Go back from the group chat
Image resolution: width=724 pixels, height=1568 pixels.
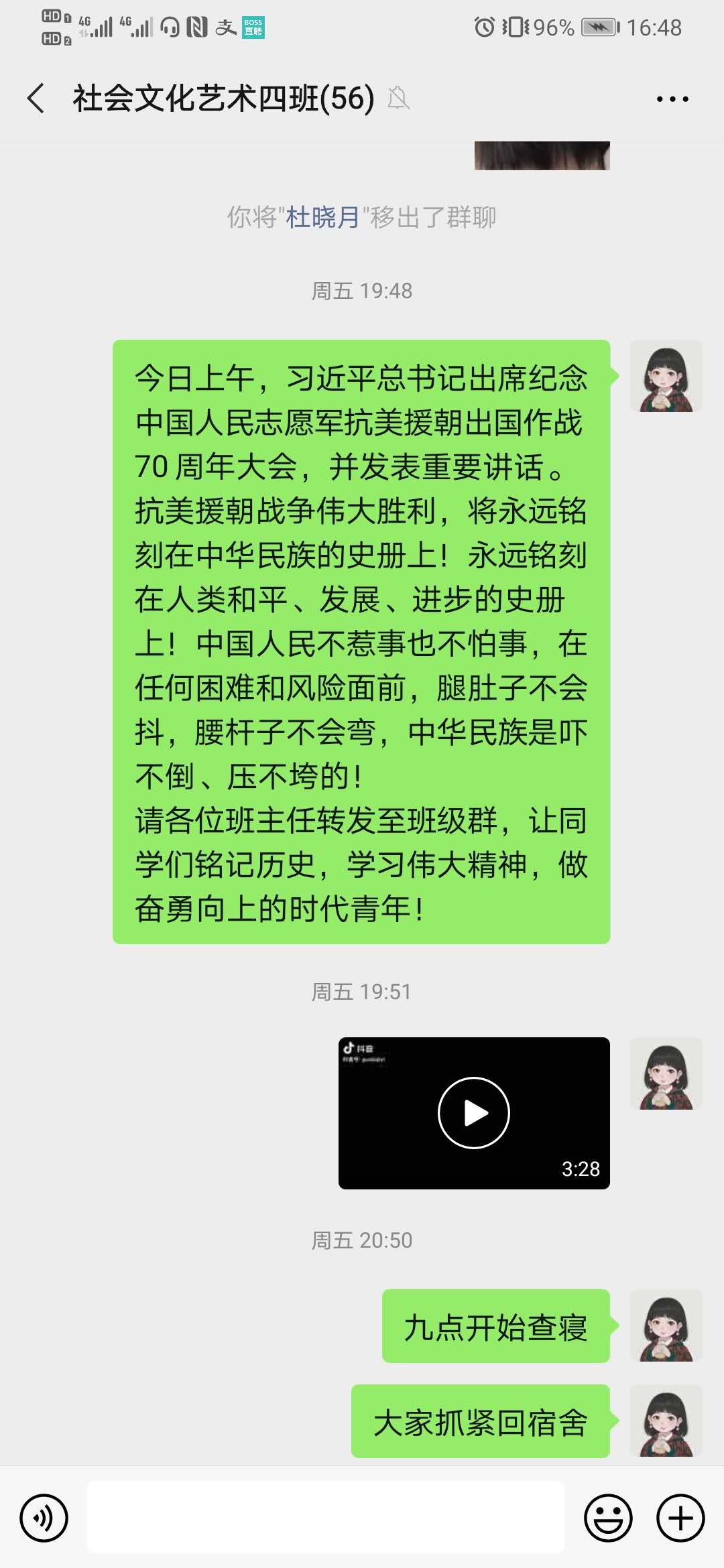point(36,99)
